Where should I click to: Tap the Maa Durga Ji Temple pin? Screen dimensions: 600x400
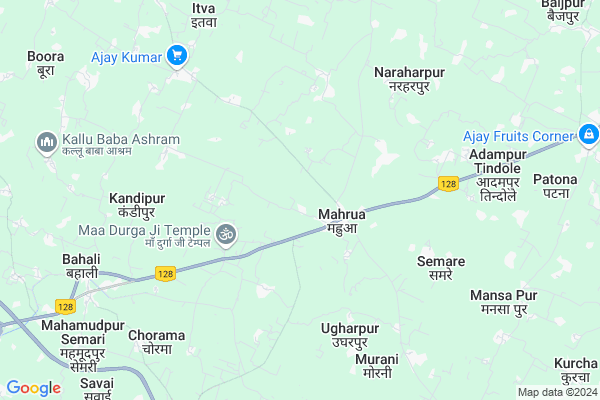[227, 234]
